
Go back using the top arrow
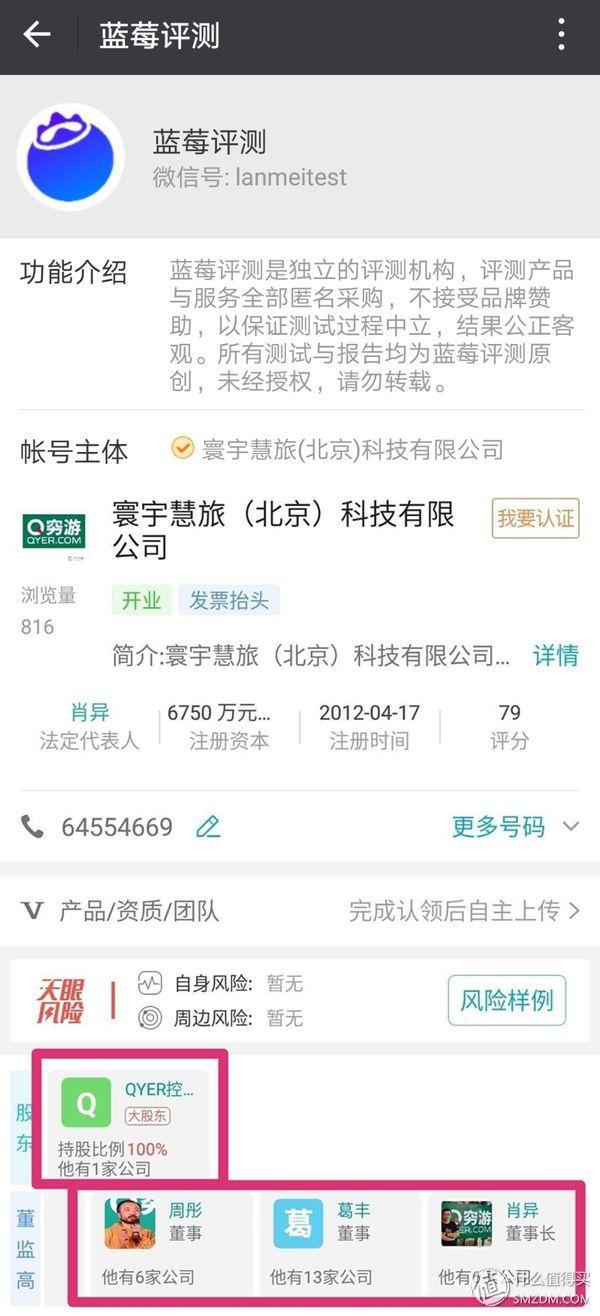pos(37,36)
